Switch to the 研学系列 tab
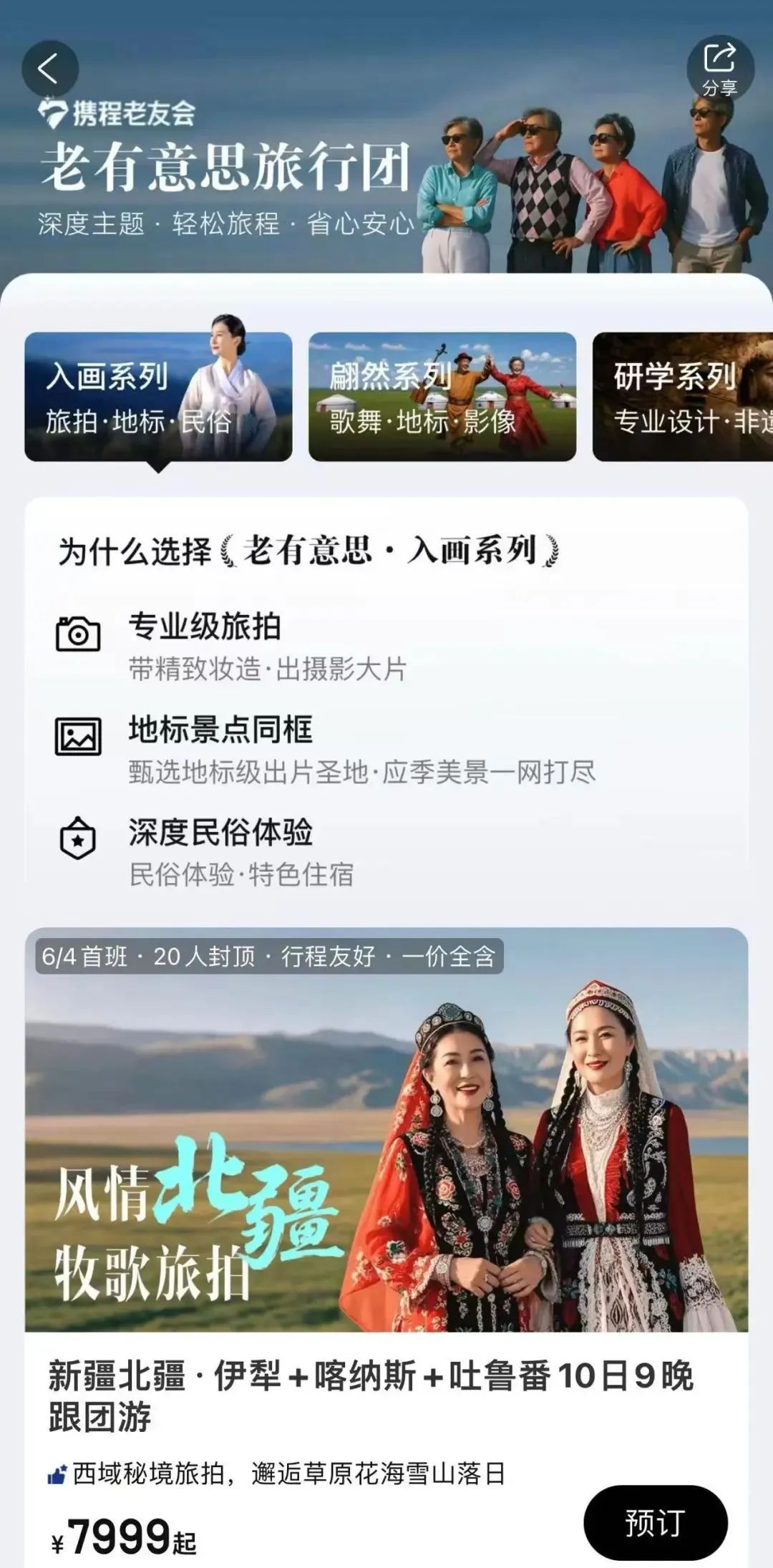This screenshot has height=1568, width=773. 684,397
